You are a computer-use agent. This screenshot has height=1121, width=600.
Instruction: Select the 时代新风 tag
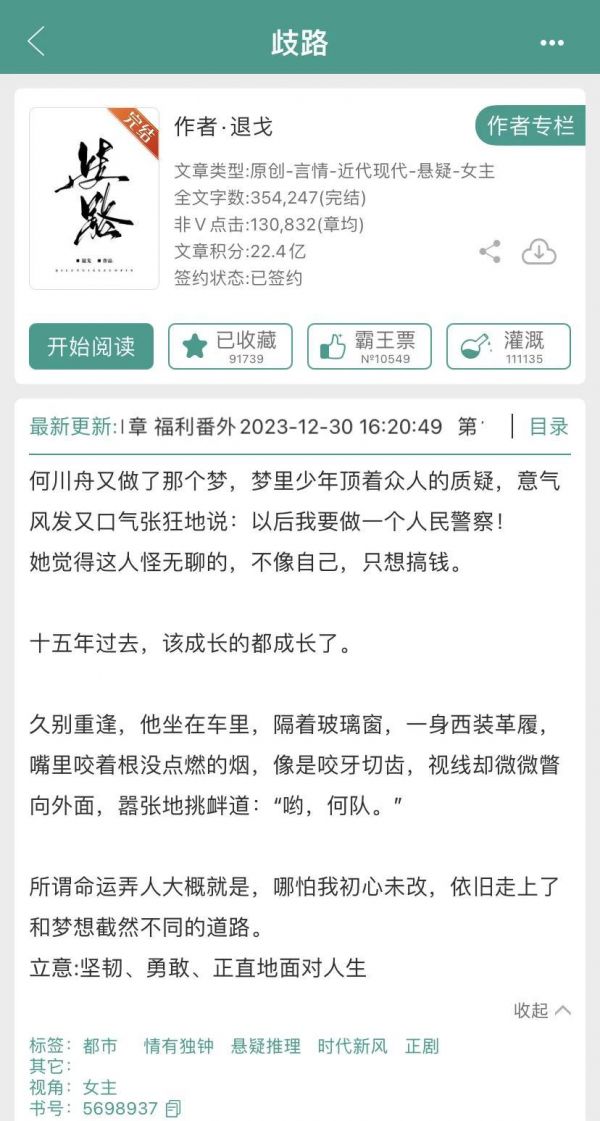(353, 1046)
